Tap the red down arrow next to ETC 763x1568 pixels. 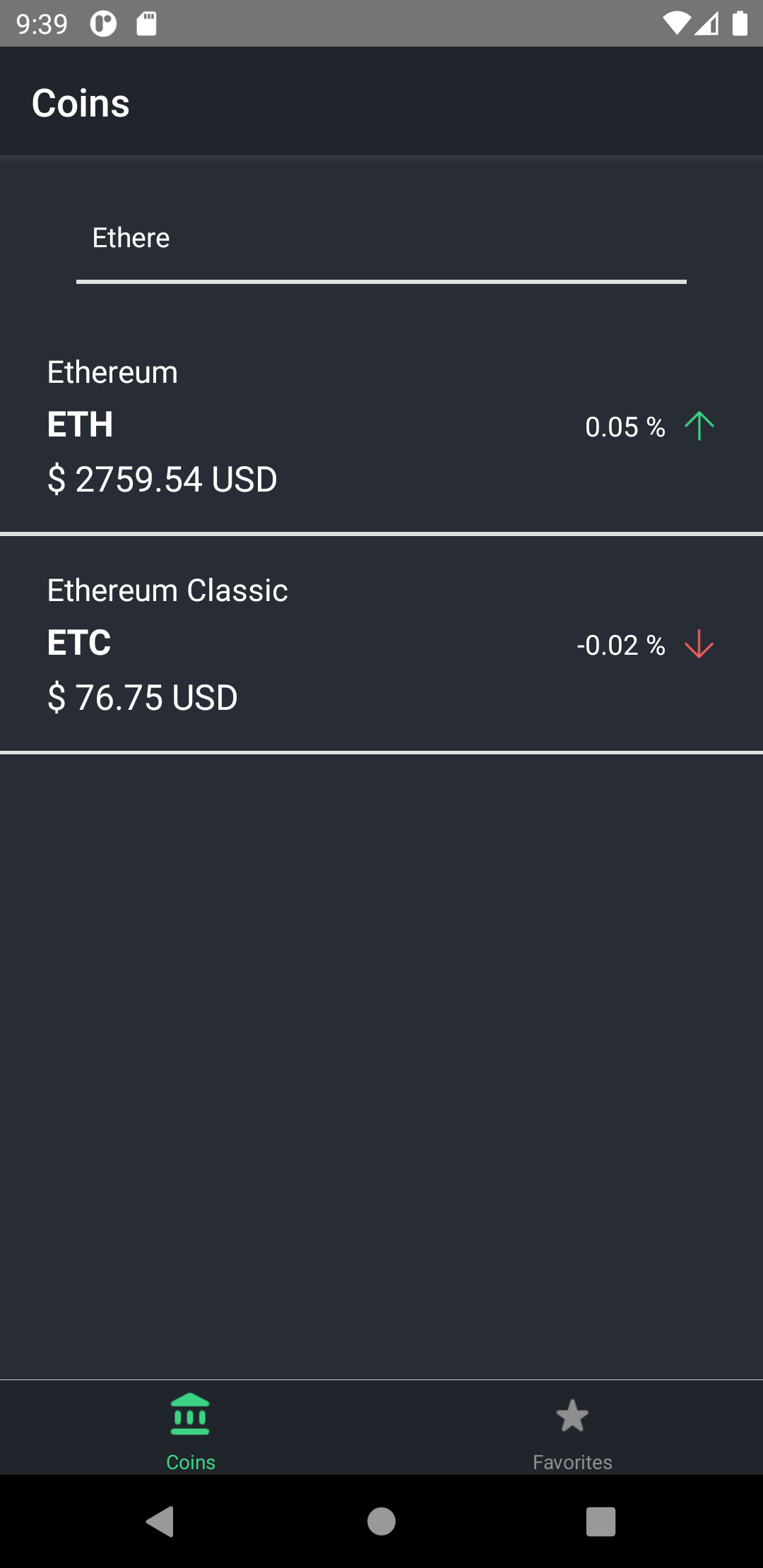point(699,644)
